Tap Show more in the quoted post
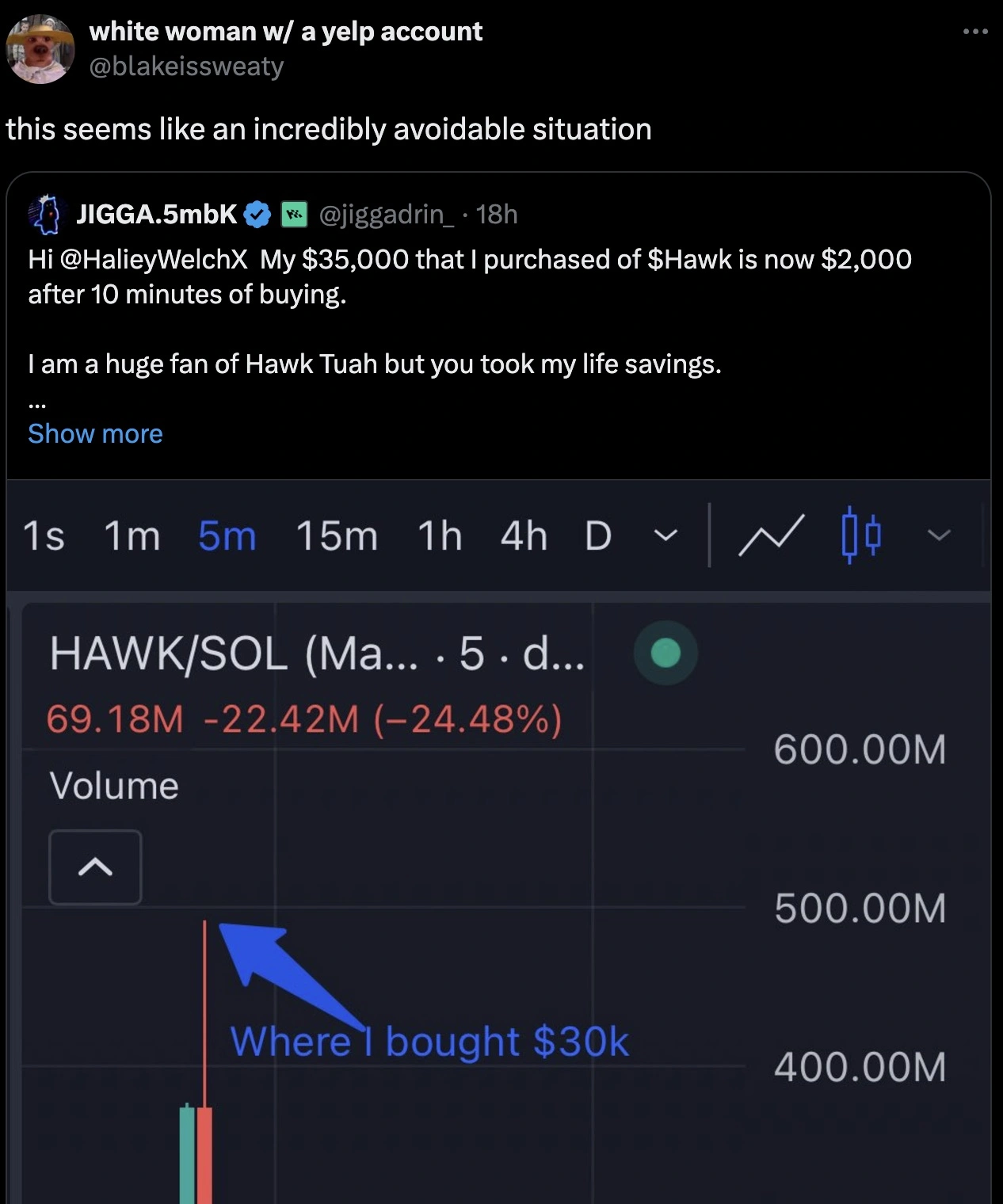The width and height of the screenshot is (1003, 1204). point(95,433)
